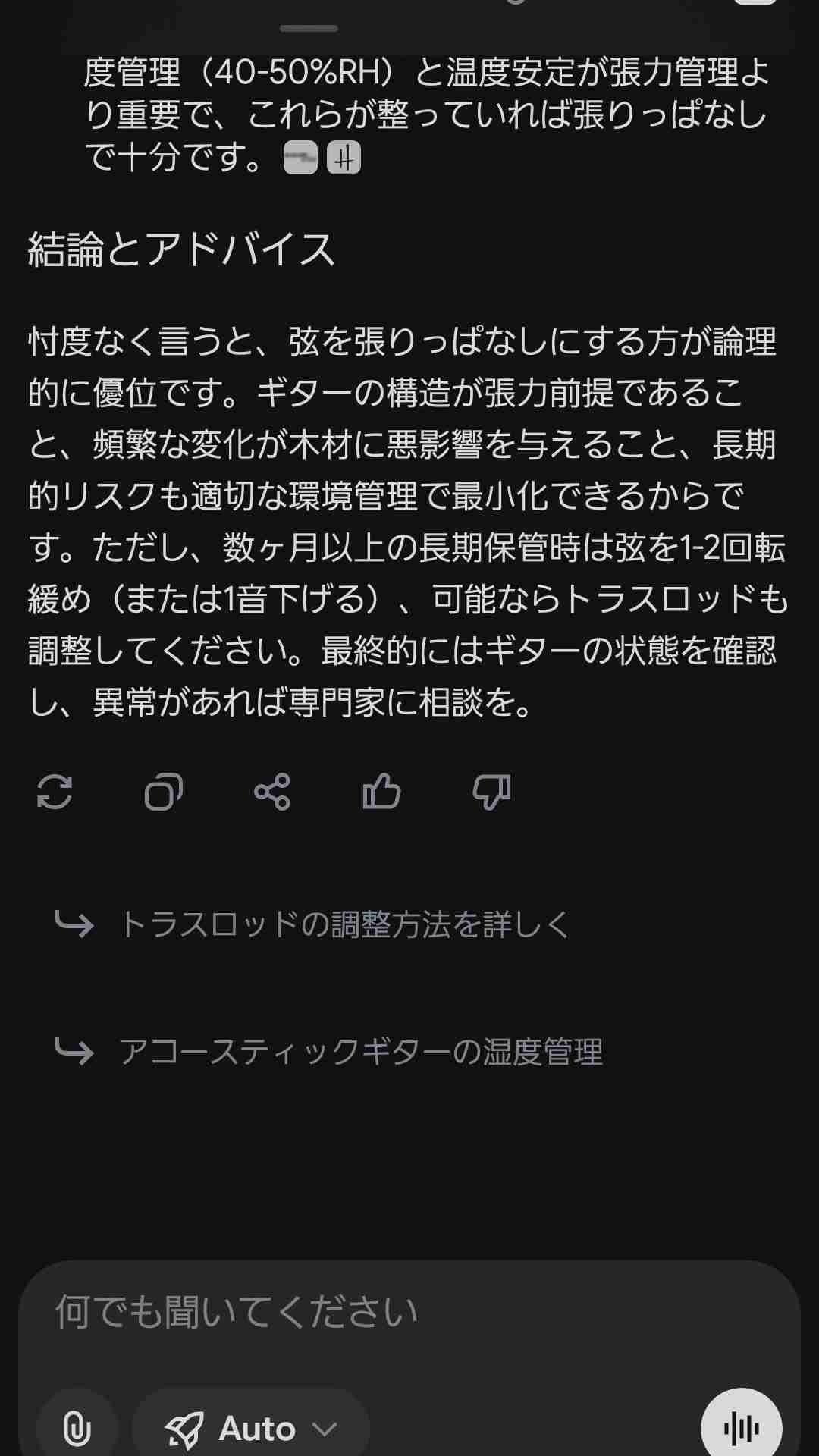Share this answer
Image resolution: width=819 pixels, height=1456 pixels.
click(272, 792)
